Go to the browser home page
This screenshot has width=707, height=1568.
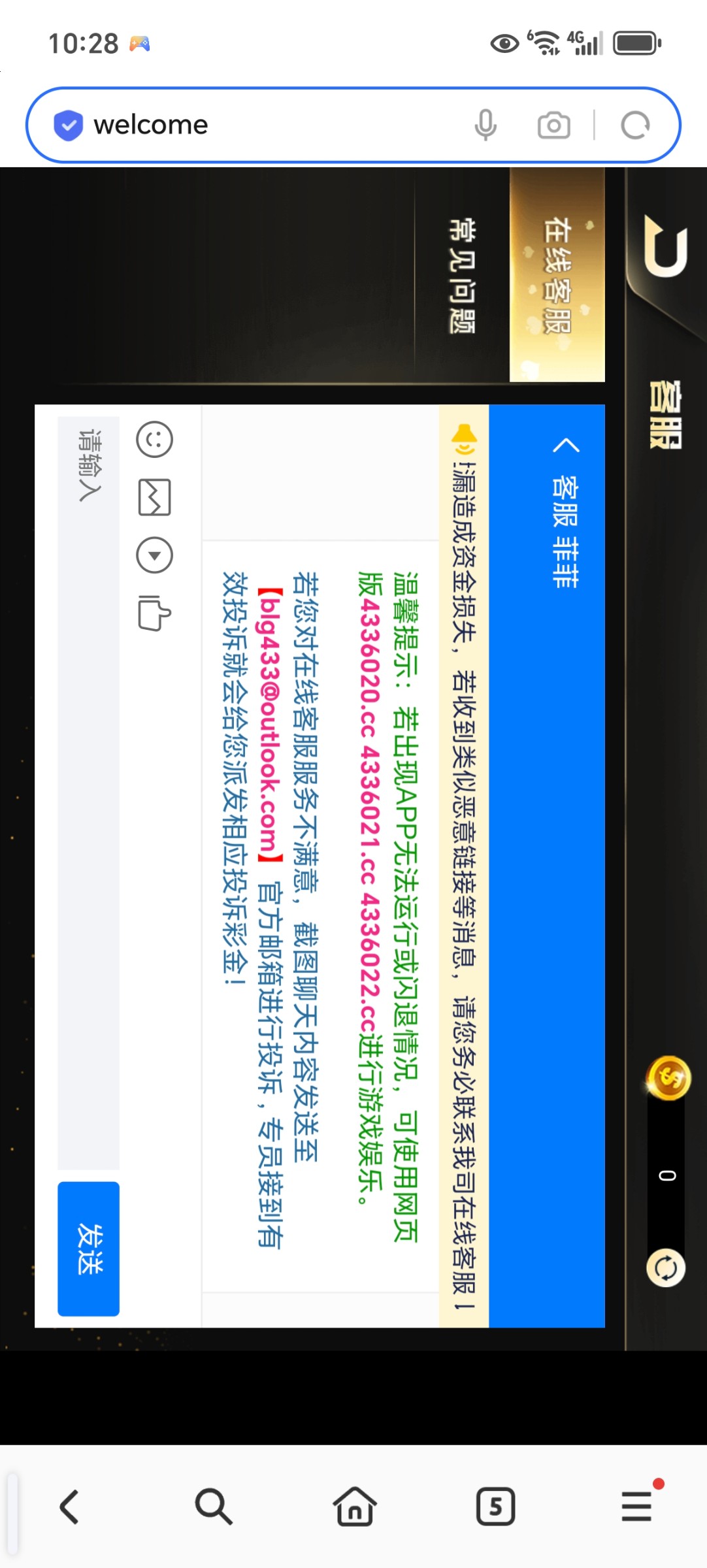click(x=354, y=1507)
